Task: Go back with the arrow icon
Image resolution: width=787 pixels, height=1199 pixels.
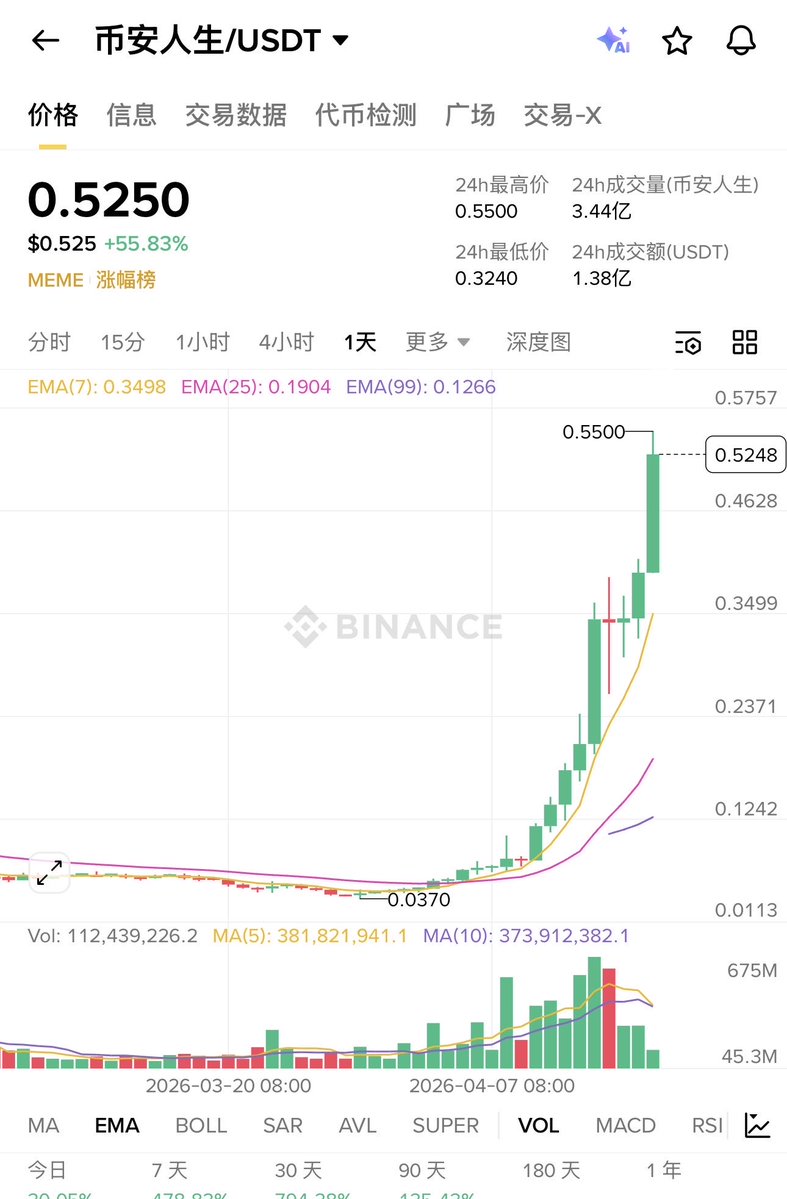Action: pyautogui.click(x=46, y=41)
